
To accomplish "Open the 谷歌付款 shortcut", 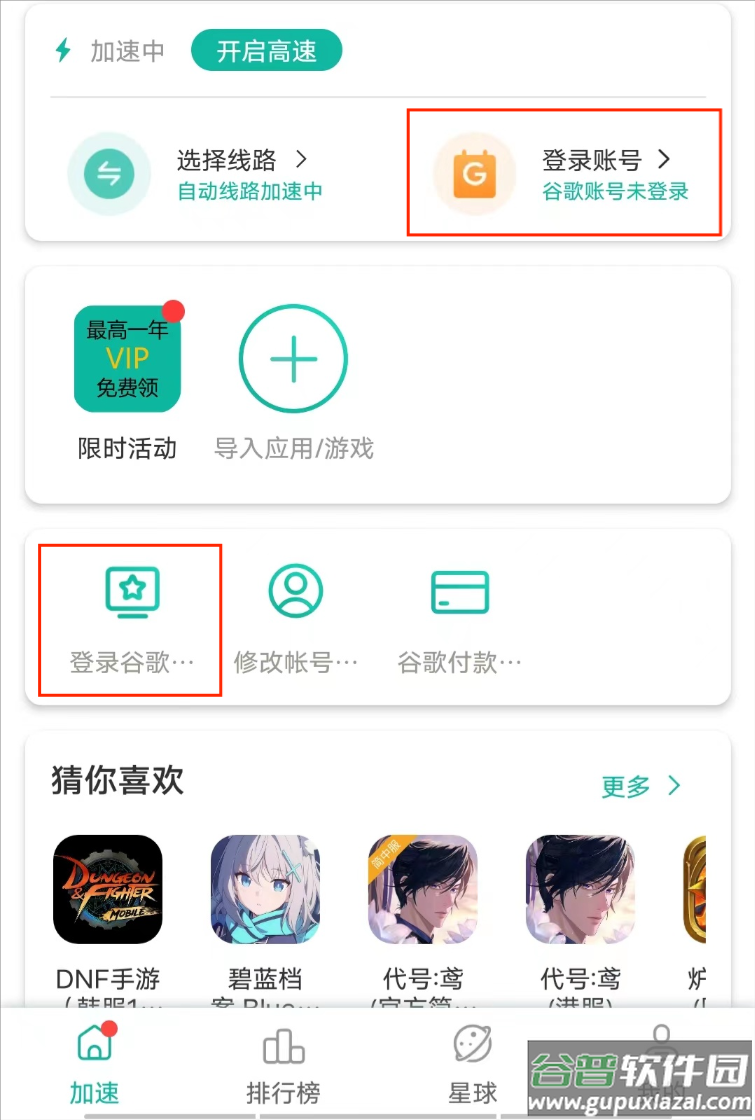I will click(x=460, y=617).
